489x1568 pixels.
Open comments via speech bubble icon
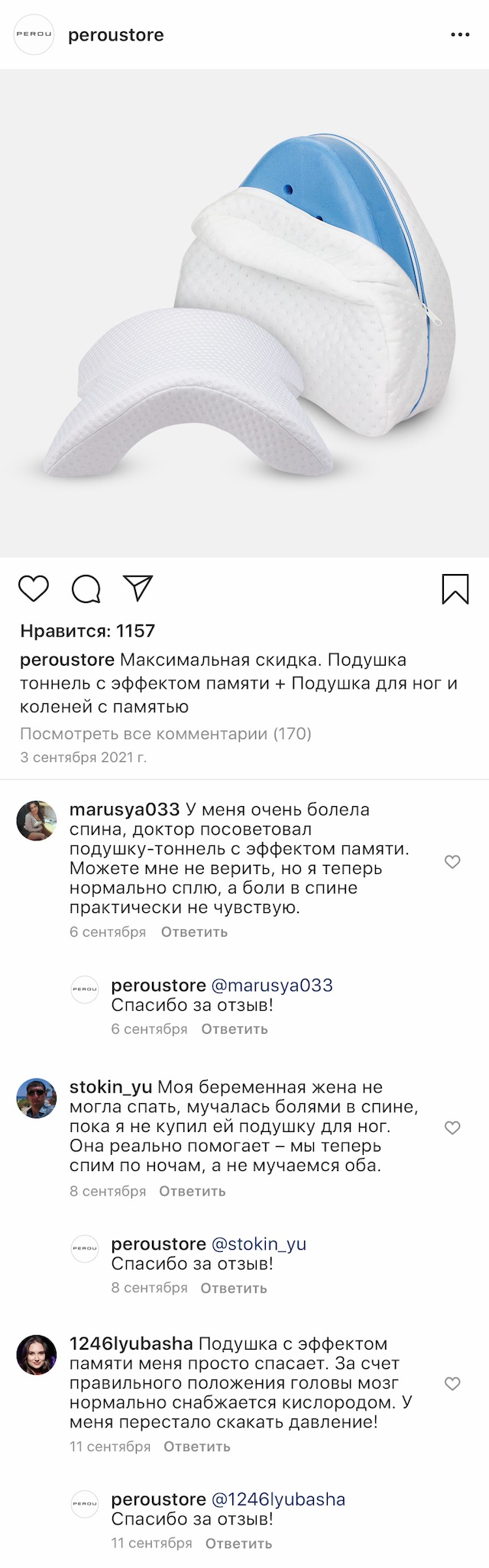86,589
